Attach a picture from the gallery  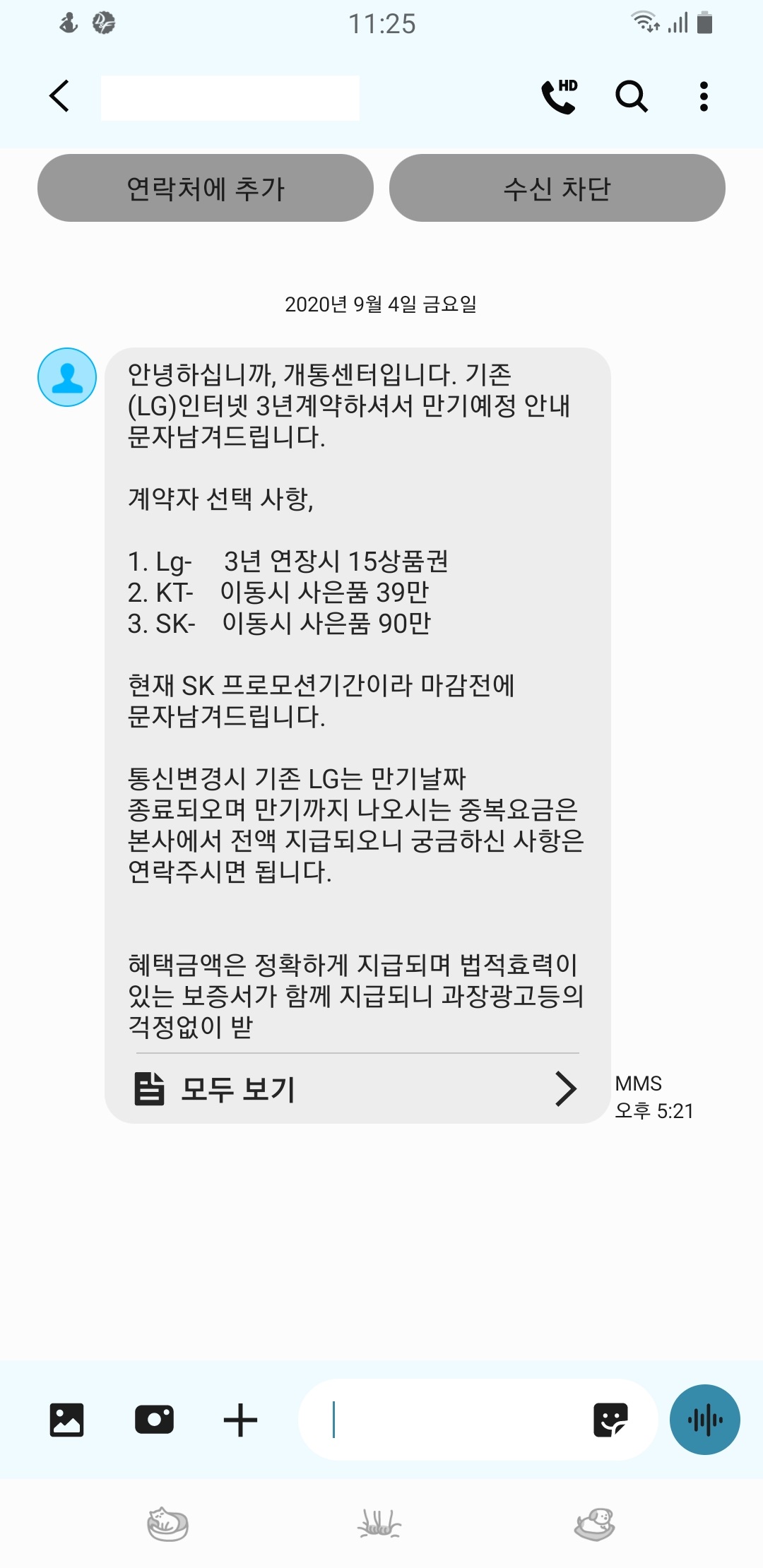(x=67, y=1420)
